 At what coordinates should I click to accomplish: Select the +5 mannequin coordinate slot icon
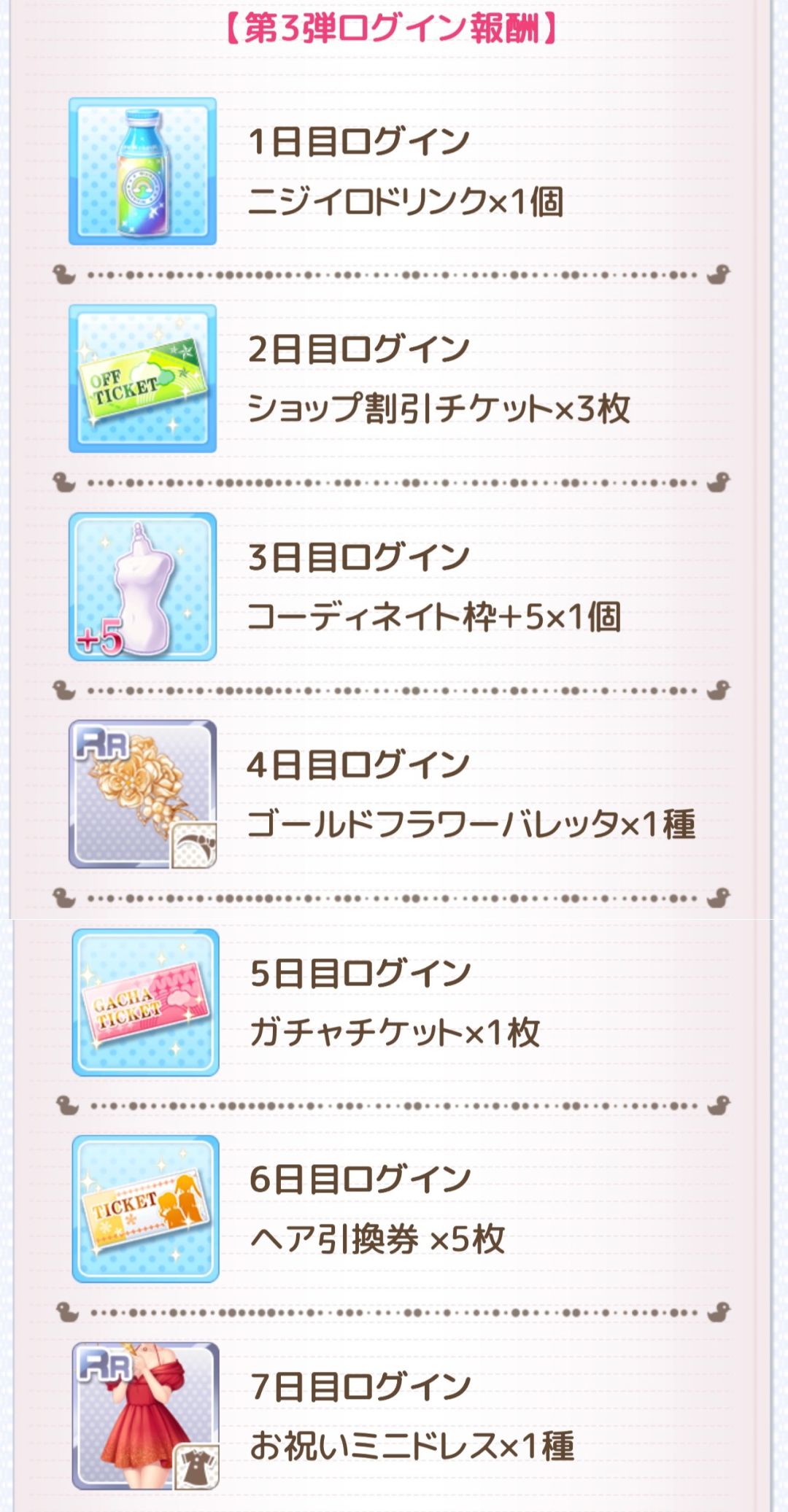click(144, 584)
